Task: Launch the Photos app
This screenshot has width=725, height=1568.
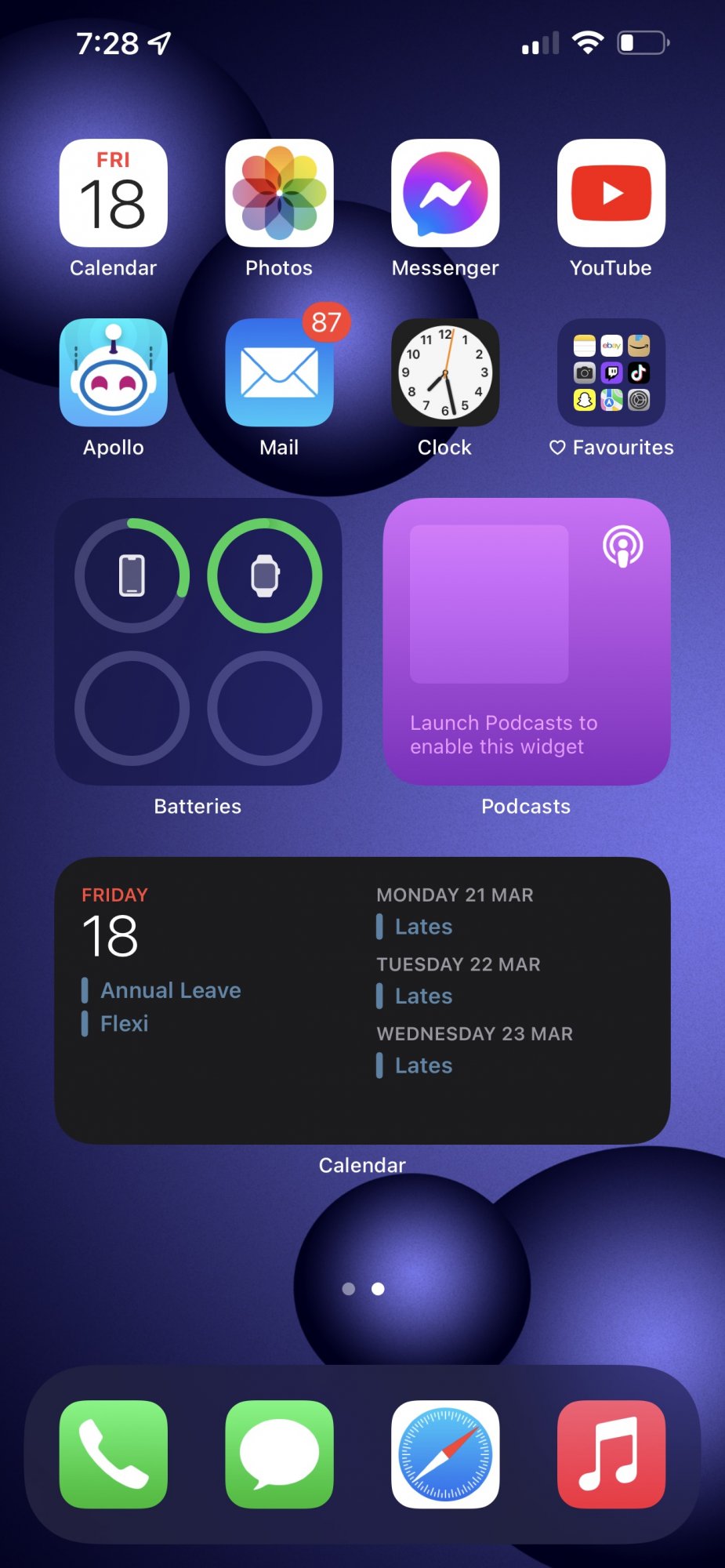Action: pos(279,194)
